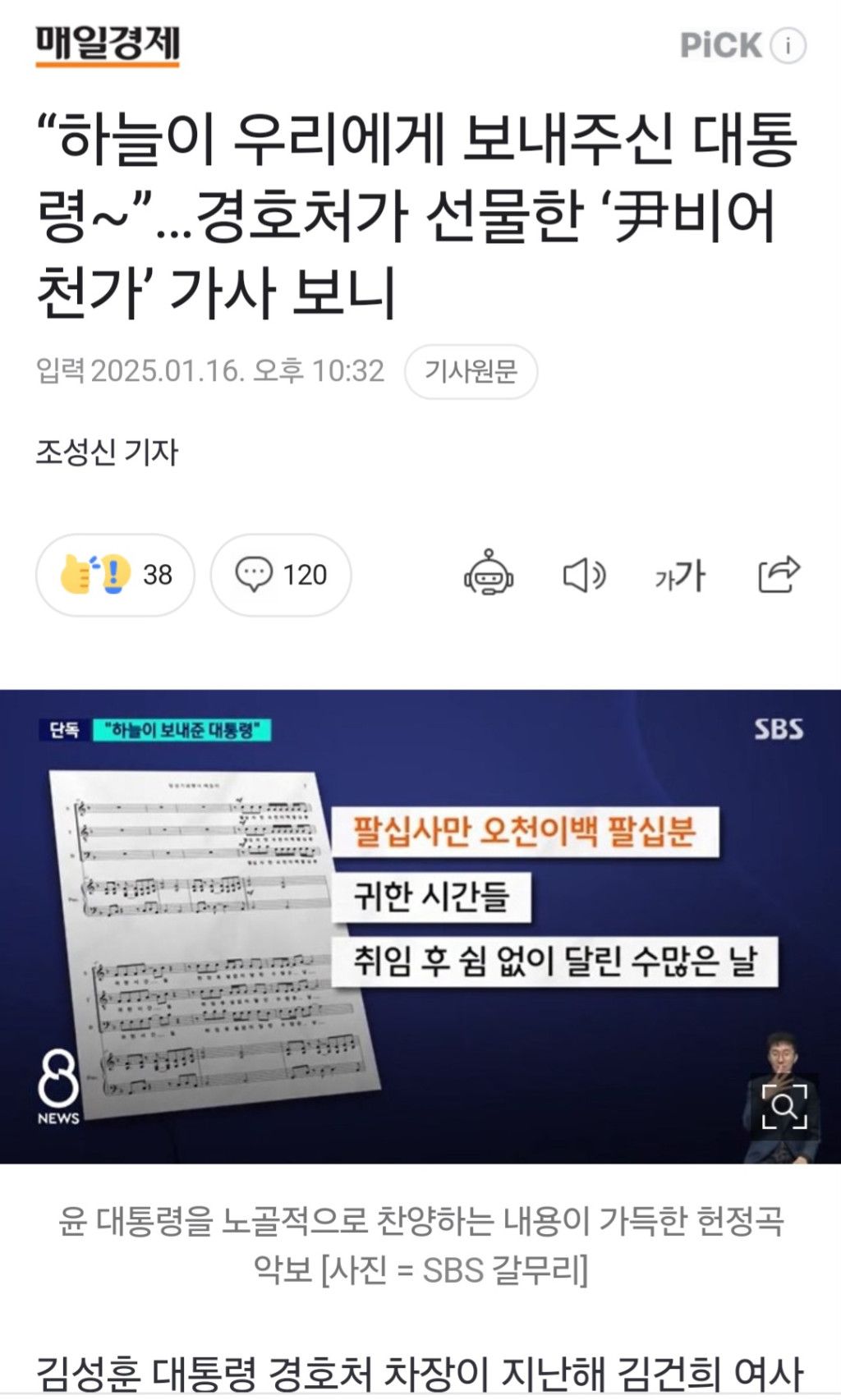
Task: Share this article
Action: tap(779, 574)
